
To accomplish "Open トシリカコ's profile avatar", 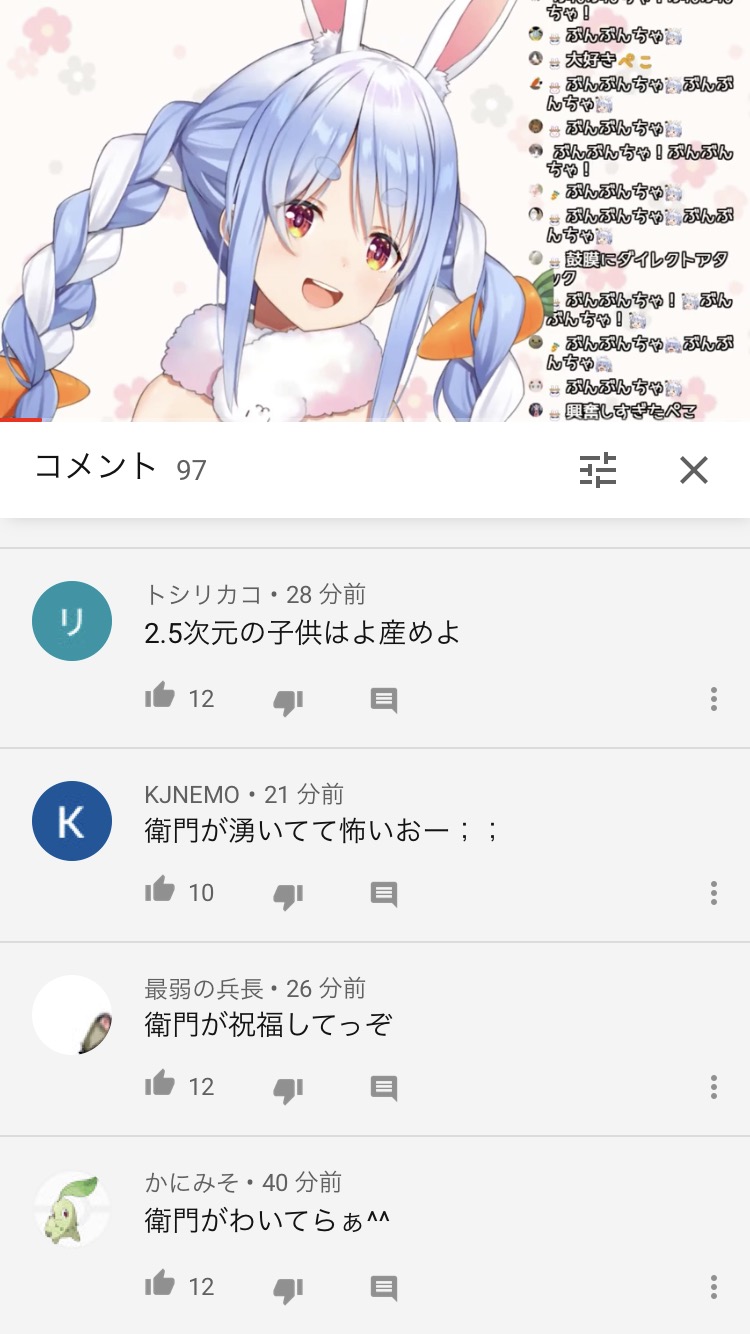I will [x=72, y=621].
